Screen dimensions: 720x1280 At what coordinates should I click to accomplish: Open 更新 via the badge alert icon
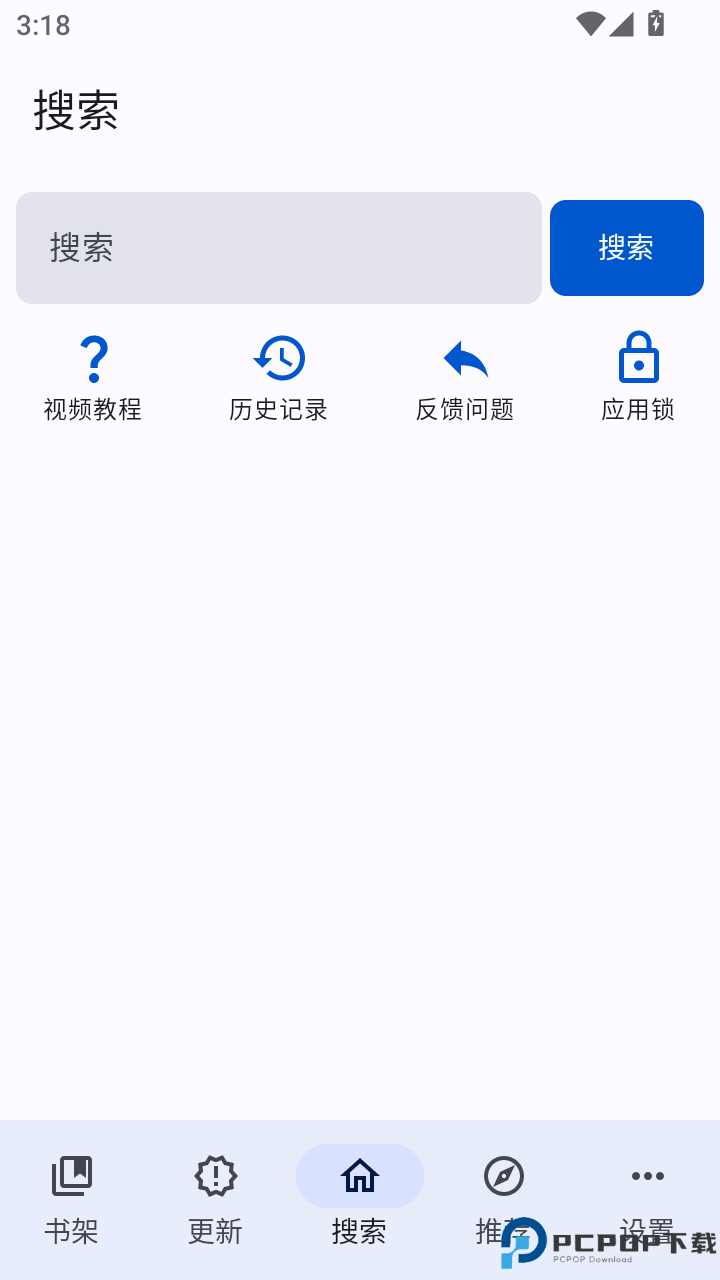215,1176
